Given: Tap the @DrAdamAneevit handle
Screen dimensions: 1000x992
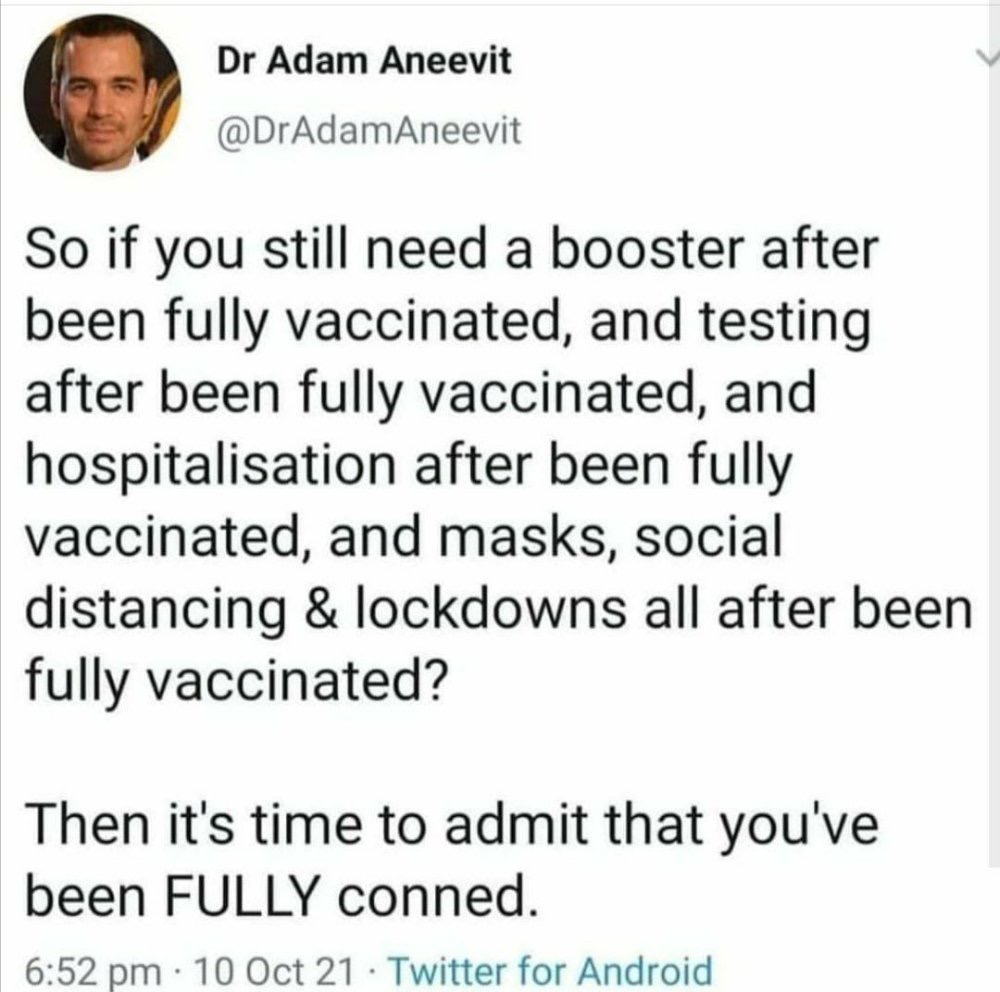Looking at the screenshot, I should pyautogui.click(x=369, y=130).
